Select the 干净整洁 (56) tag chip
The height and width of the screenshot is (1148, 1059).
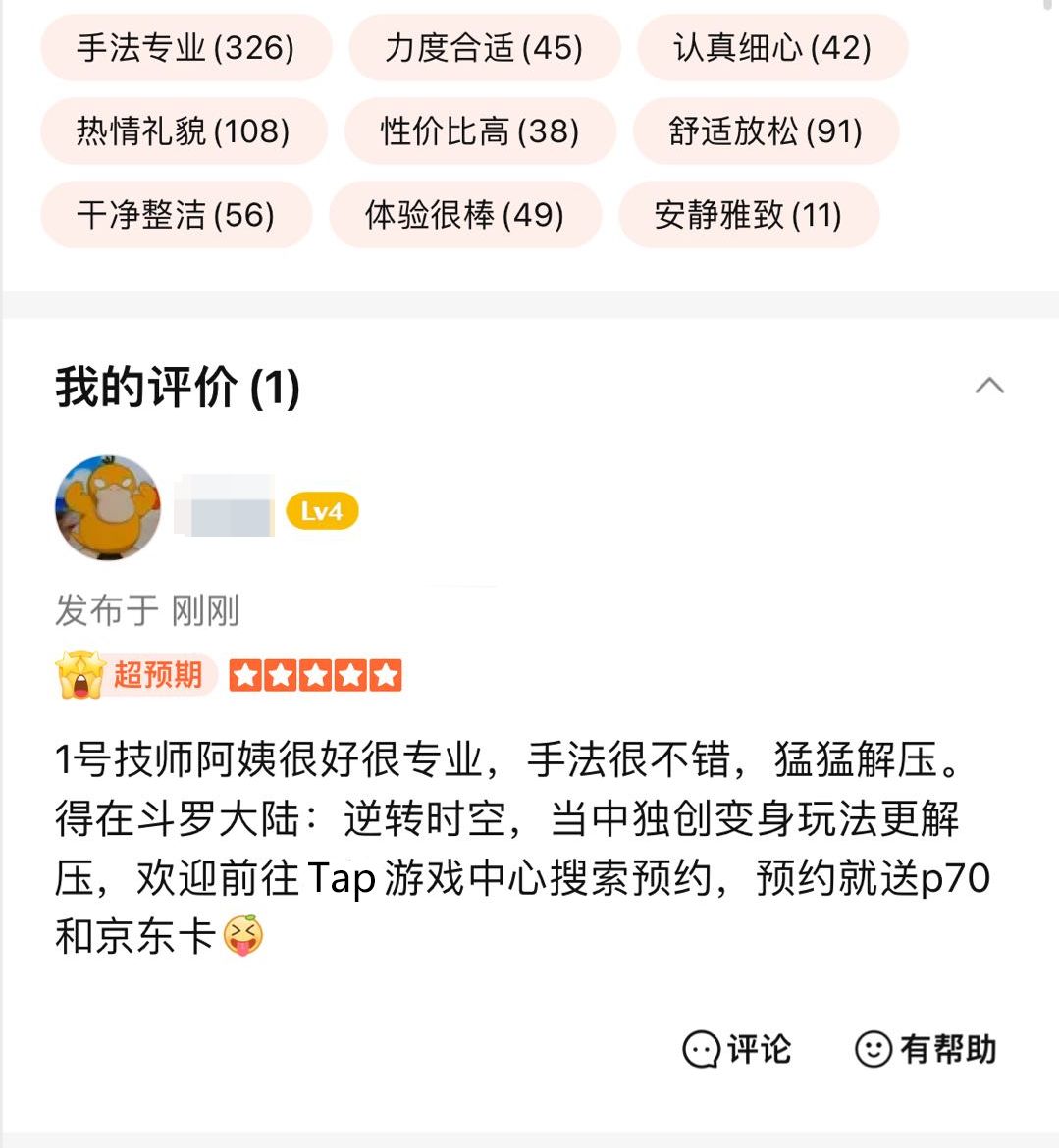pyautogui.click(x=175, y=216)
